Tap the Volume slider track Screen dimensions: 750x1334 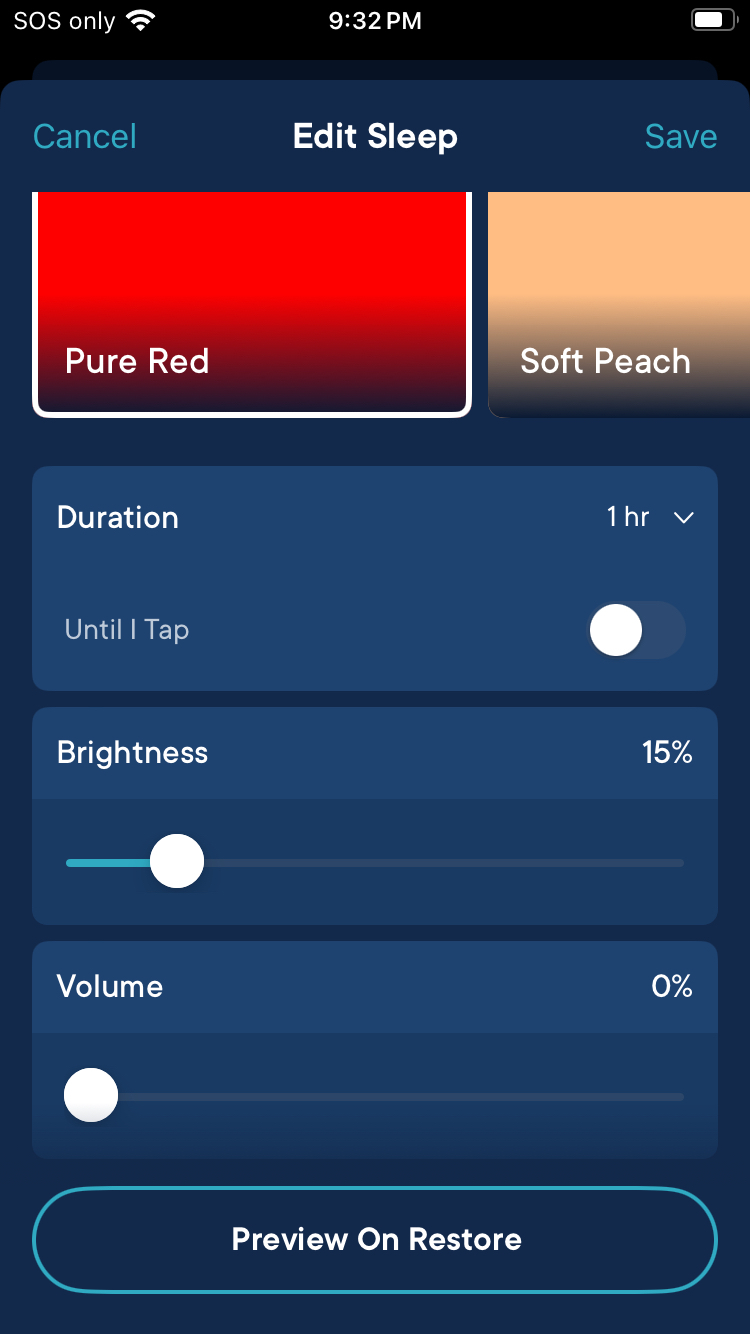pos(400,1097)
